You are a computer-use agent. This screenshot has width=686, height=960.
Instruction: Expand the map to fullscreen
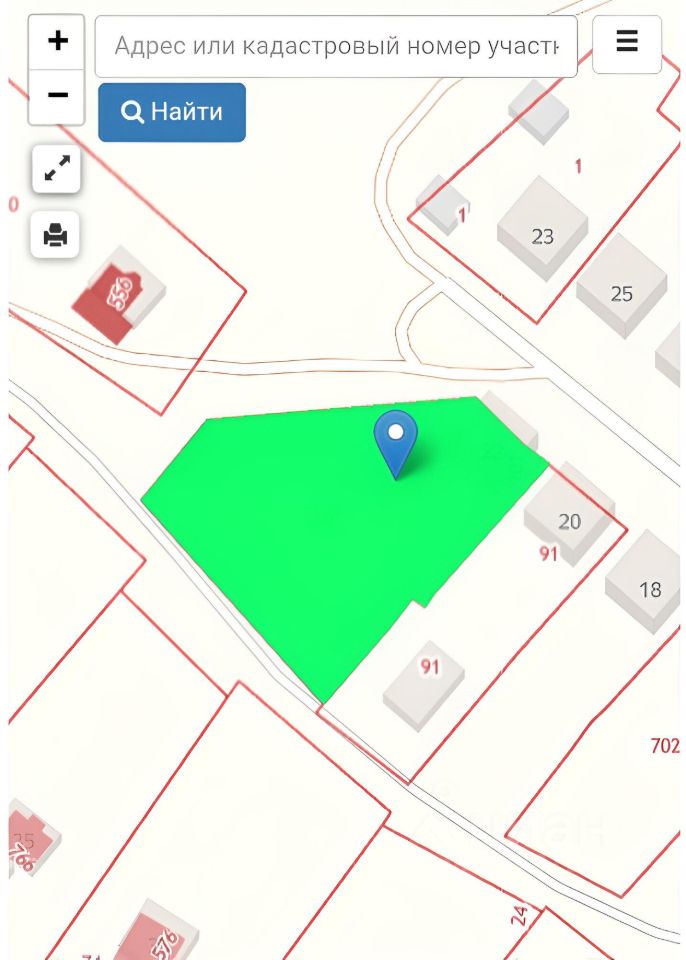56,170
